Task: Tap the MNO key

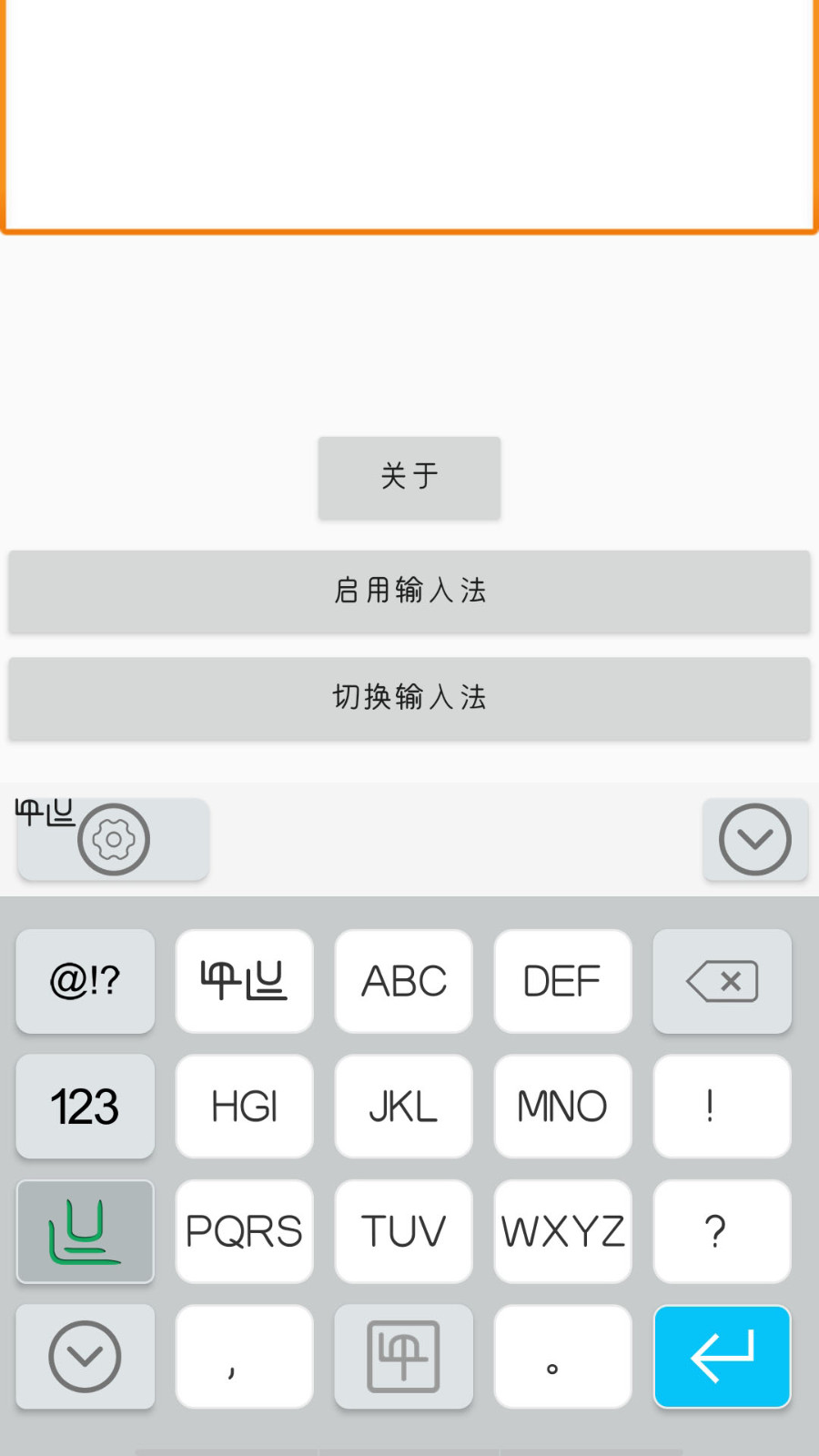Action: pos(562,1107)
